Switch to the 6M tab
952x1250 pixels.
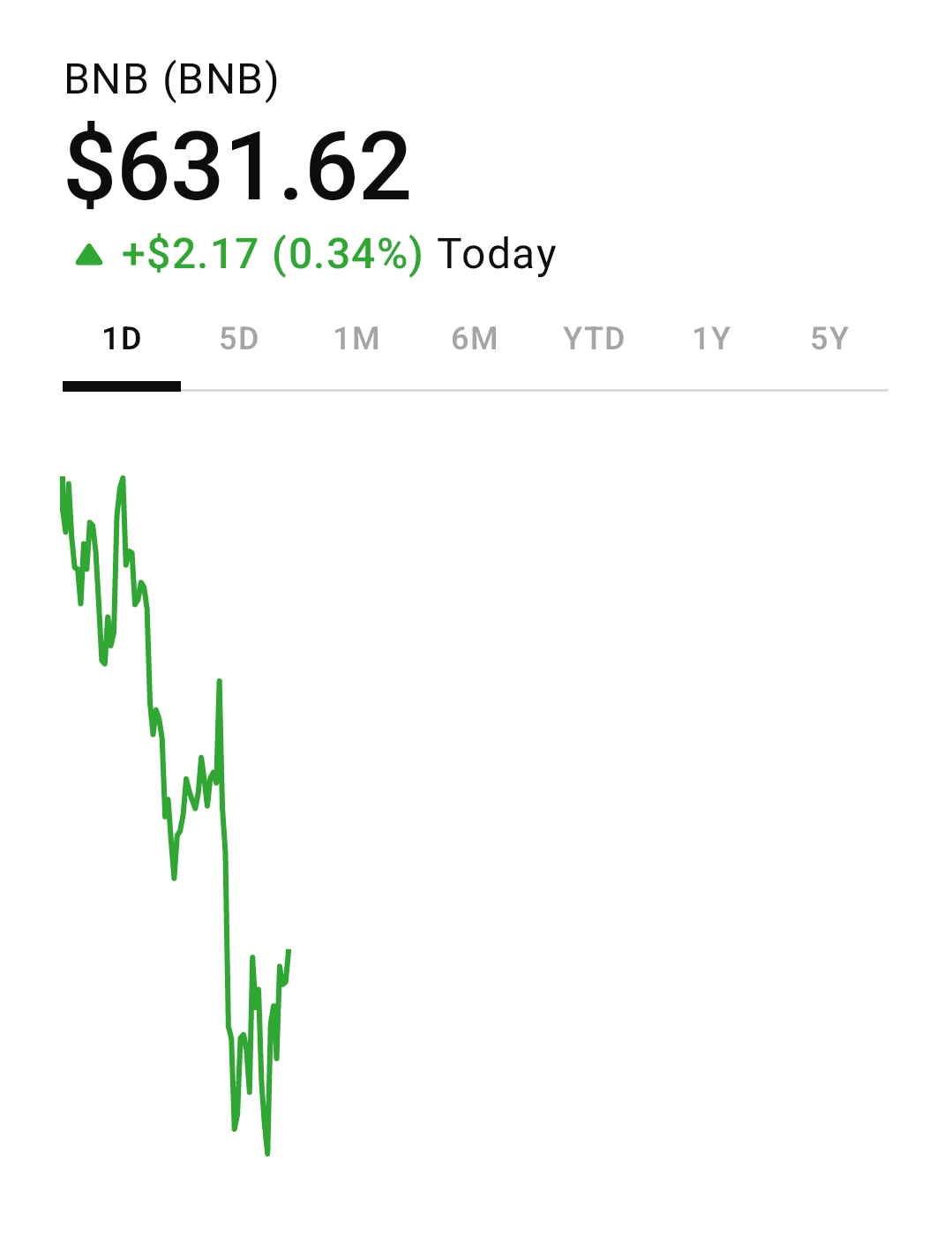tap(475, 339)
